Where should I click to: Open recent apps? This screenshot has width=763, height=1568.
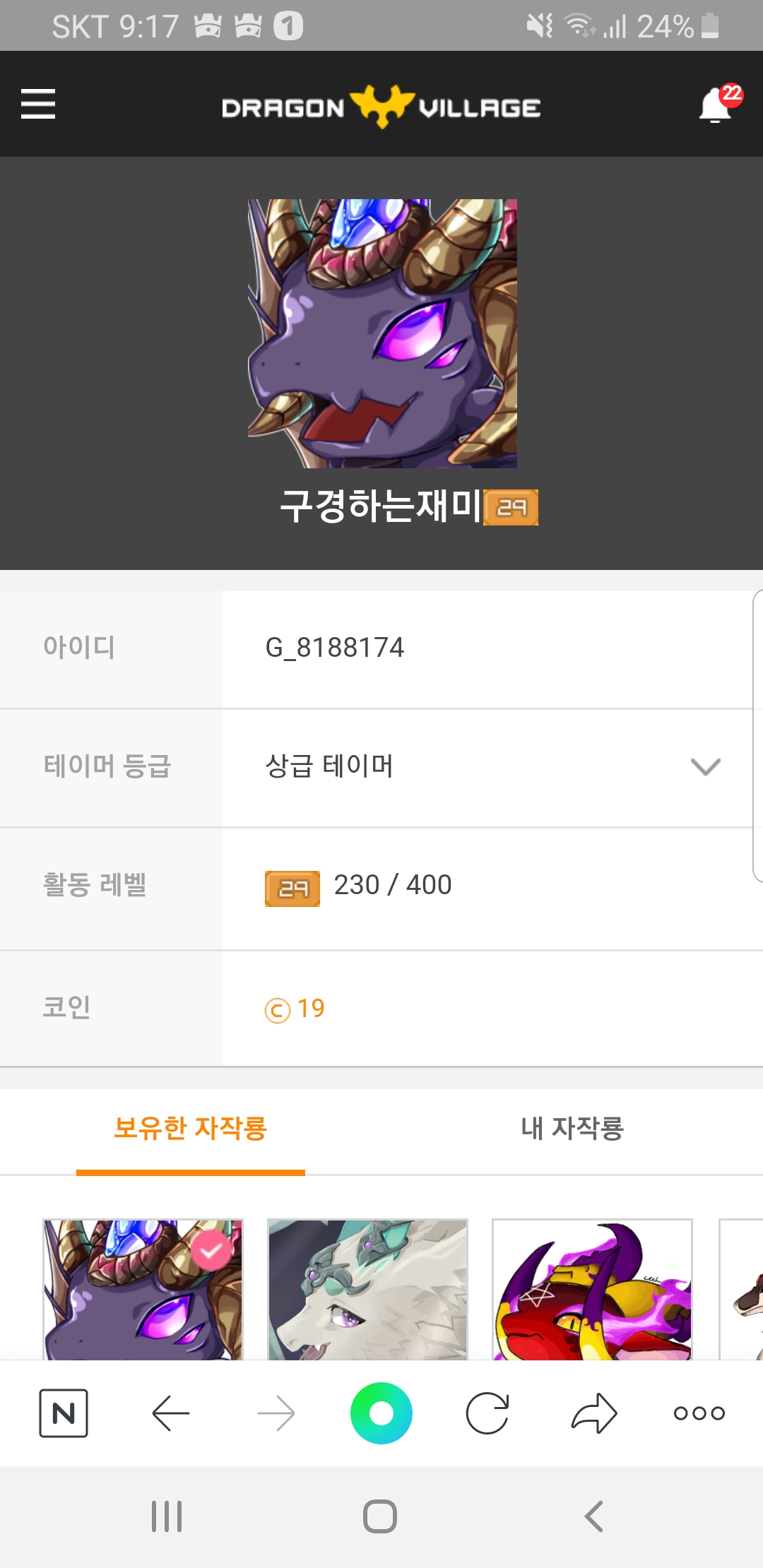pos(167,1516)
